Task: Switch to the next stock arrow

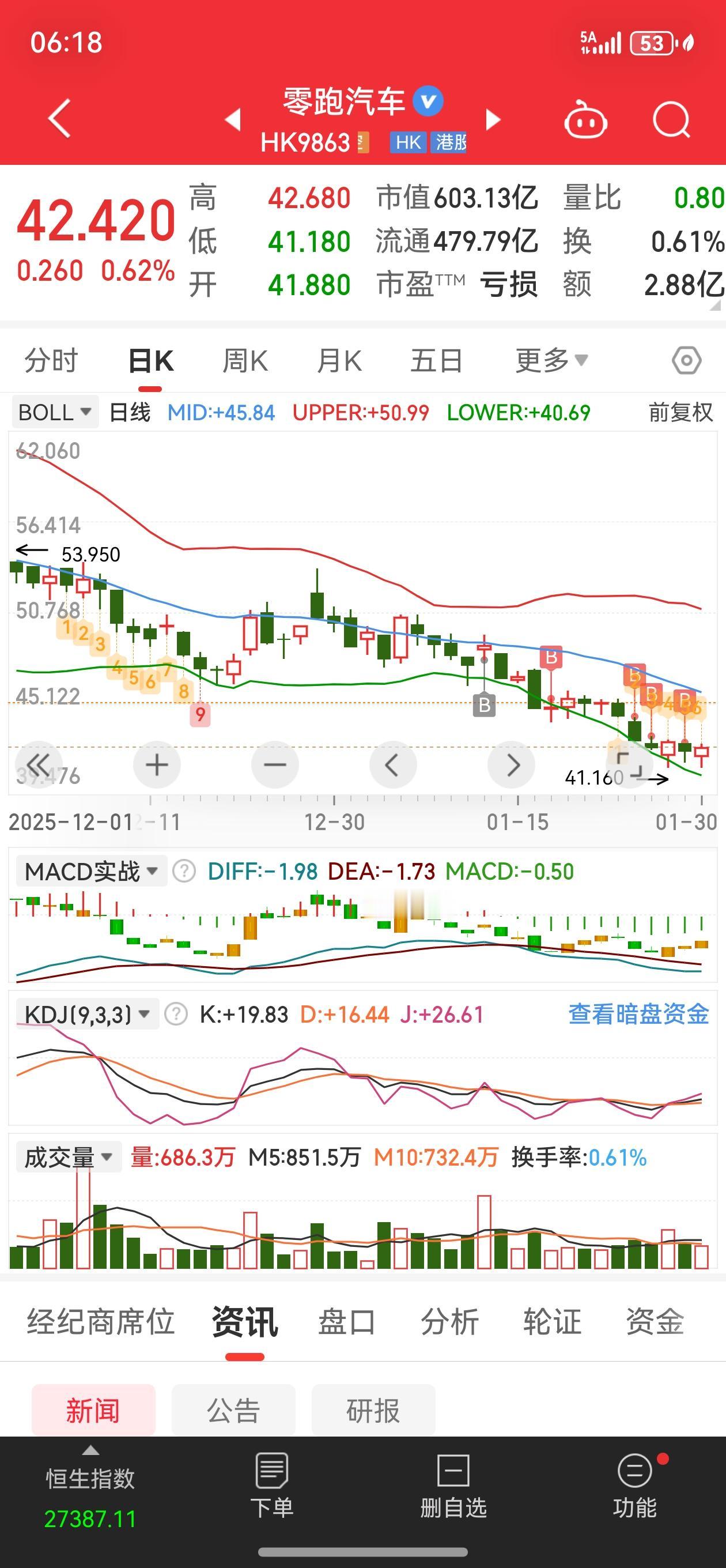Action: click(x=493, y=120)
